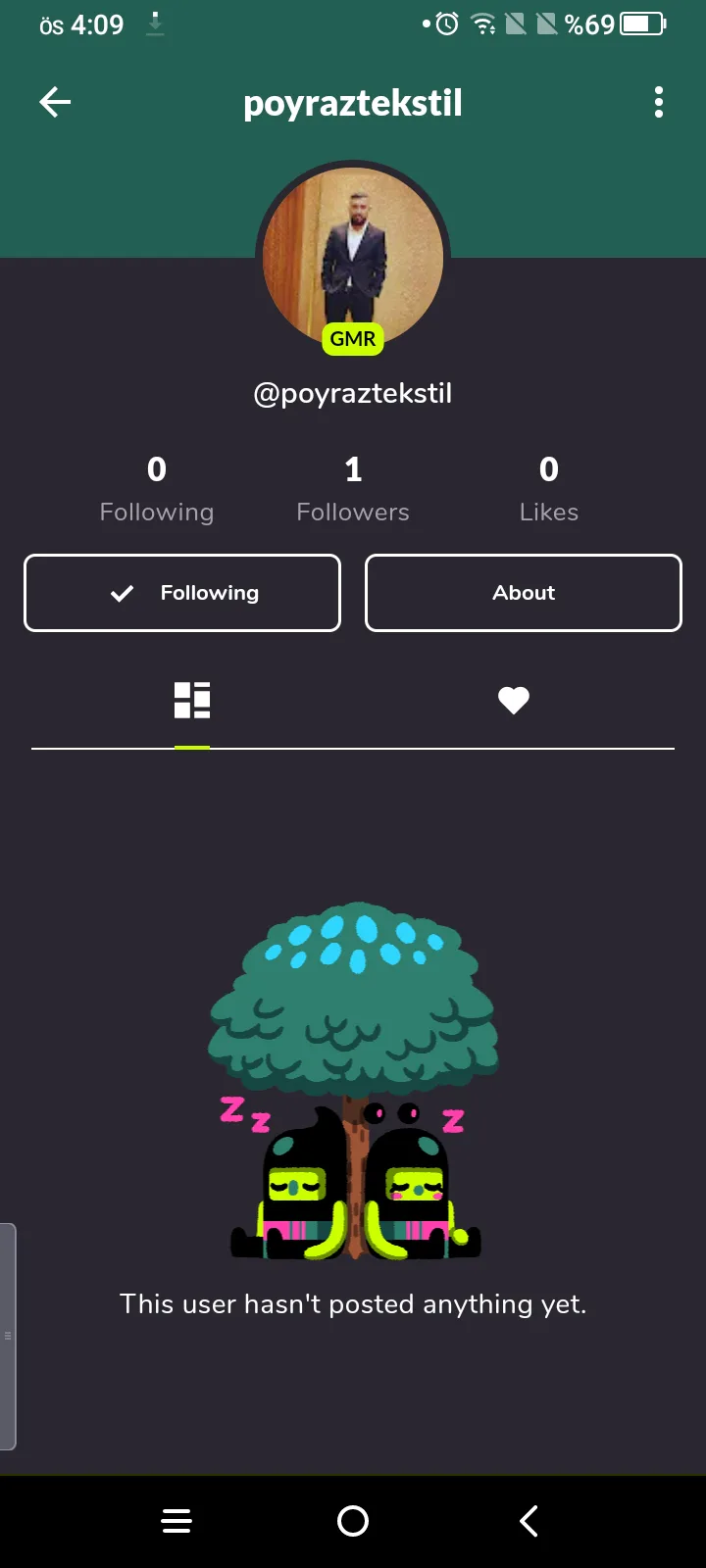This screenshot has height=1568, width=706.
Task: Tap the system home button
Action: point(353,1521)
